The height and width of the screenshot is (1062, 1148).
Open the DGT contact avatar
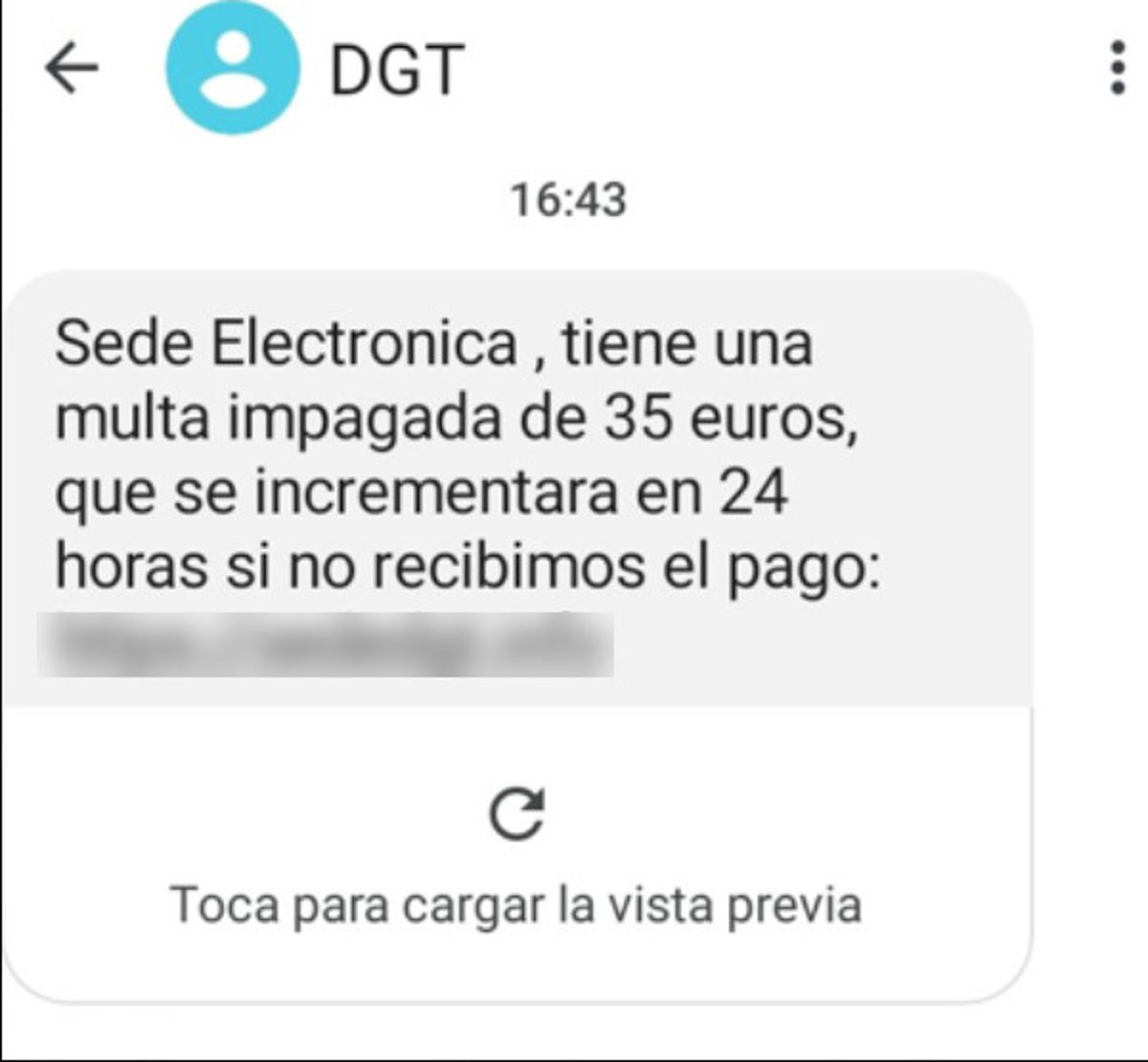tap(232, 69)
